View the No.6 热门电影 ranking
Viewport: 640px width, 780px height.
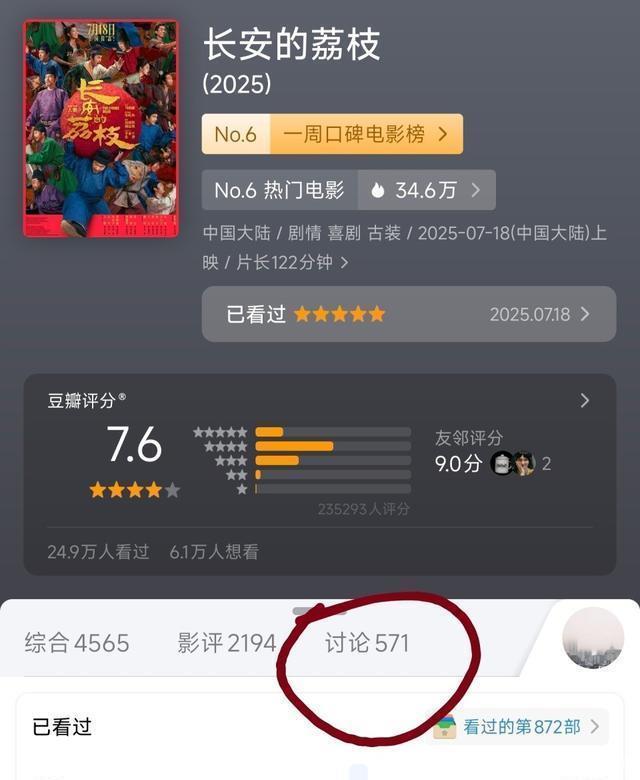(348, 190)
